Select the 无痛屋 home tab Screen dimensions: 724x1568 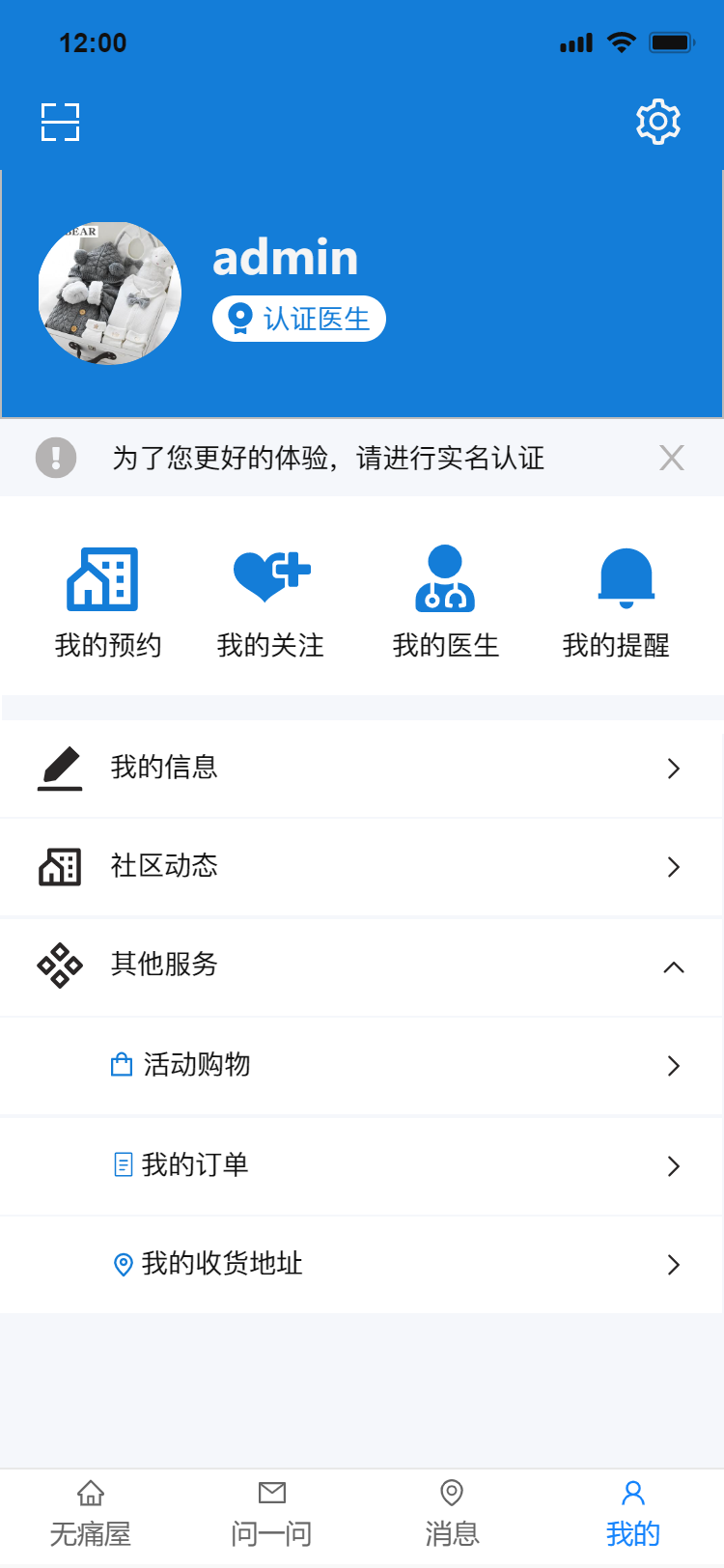(x=90, y=1511)
